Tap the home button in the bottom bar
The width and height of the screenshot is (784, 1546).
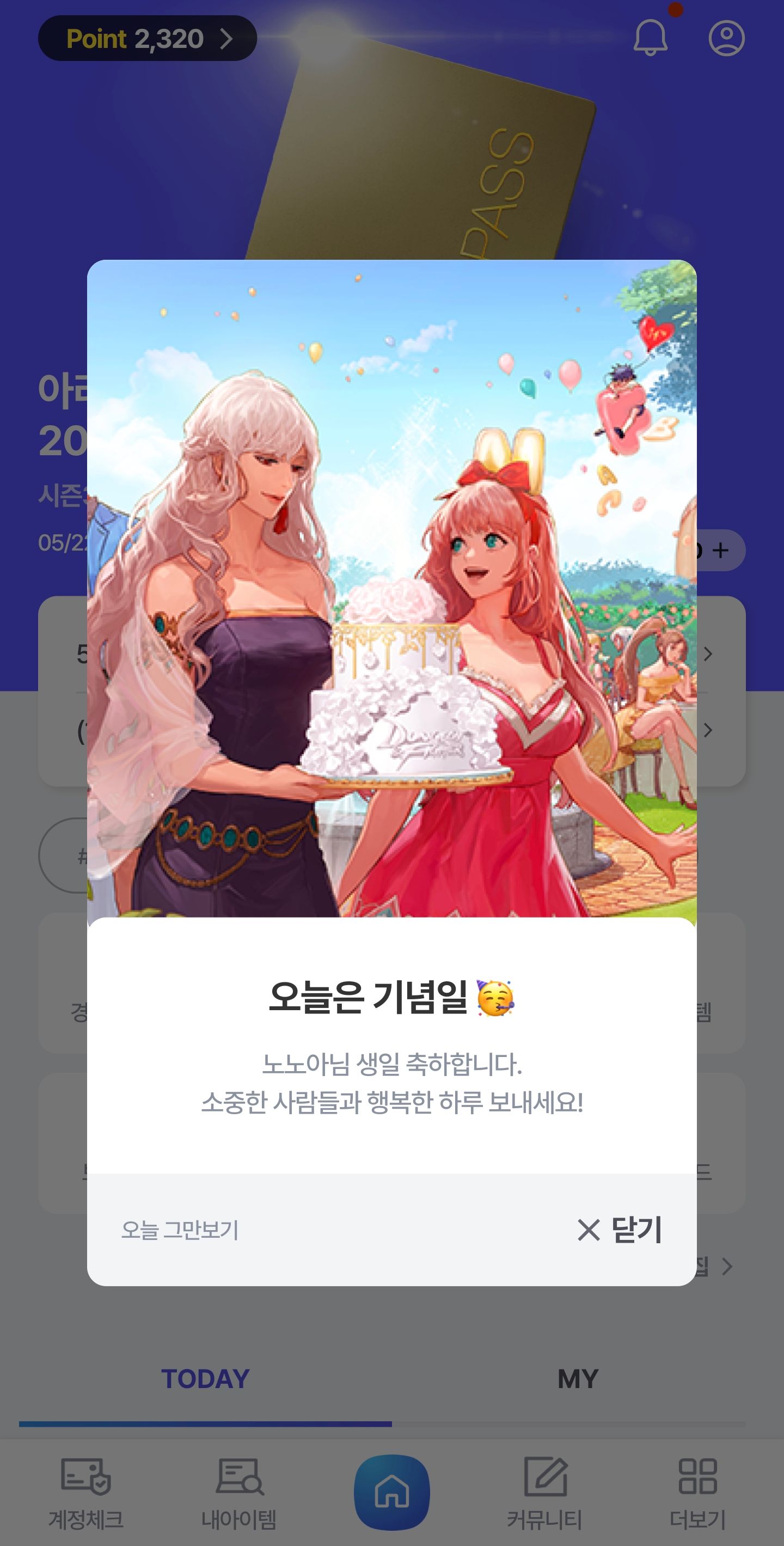pyautogui.click(x=391, y=1492)
